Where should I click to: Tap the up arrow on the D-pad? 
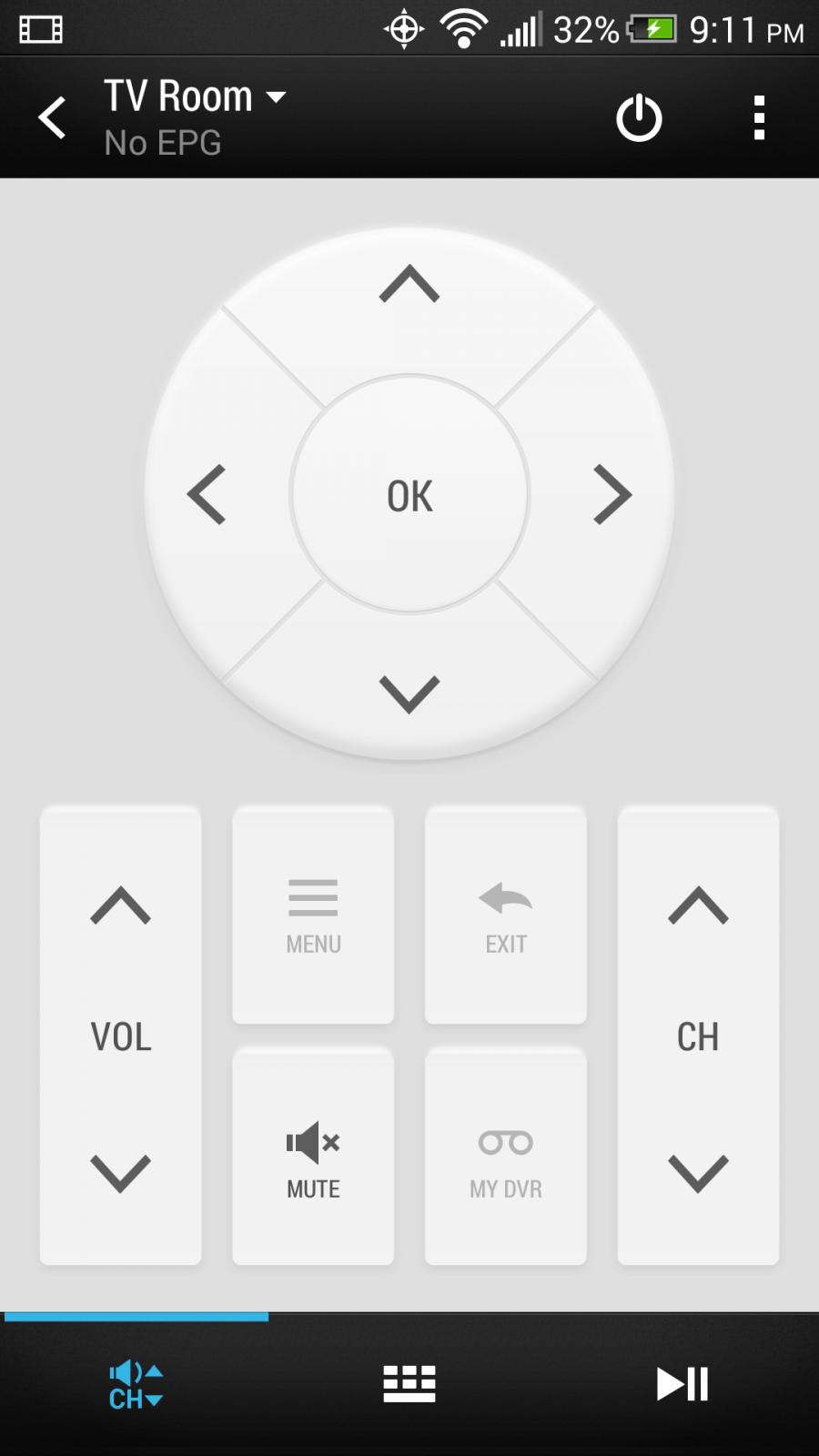coord(409,284)
